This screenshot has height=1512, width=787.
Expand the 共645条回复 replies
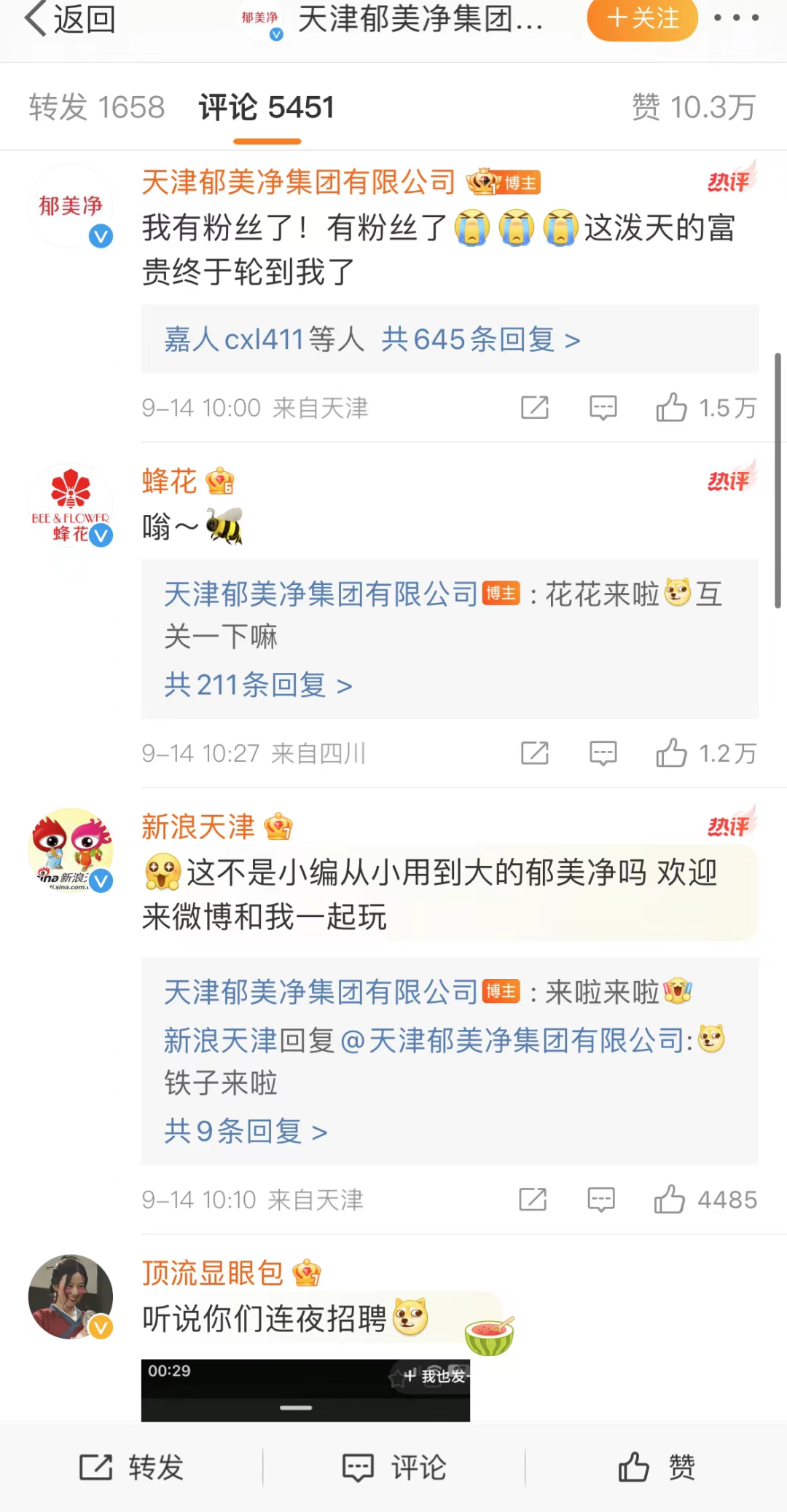click(481, 339)
